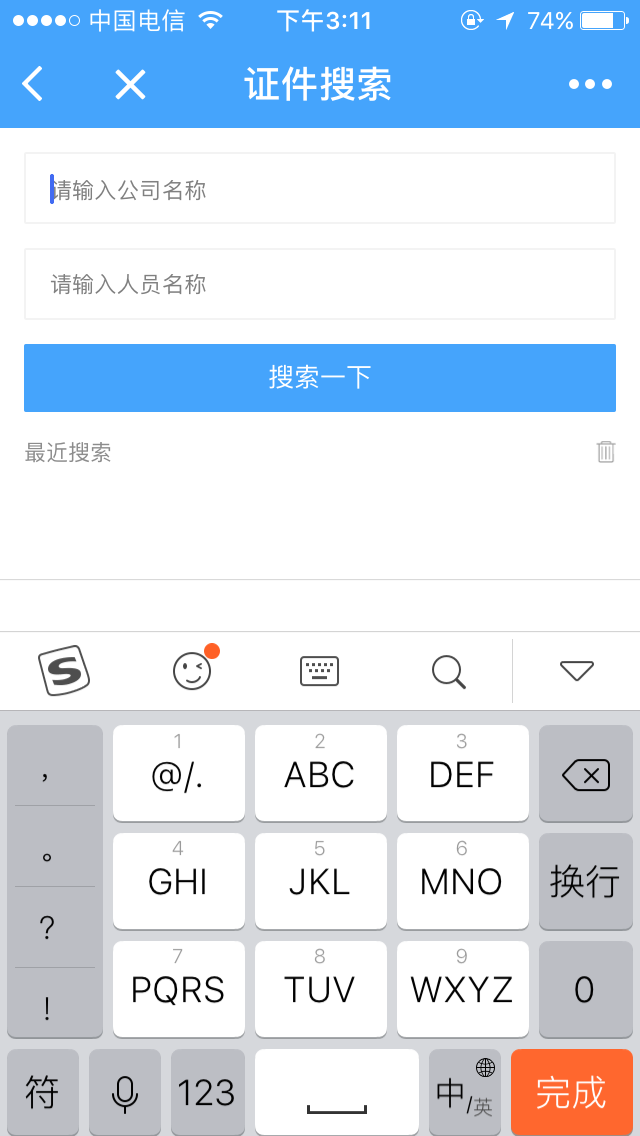
Task: Tap the keyboard toolbar magnifier icon
Action: pos(449,672)
